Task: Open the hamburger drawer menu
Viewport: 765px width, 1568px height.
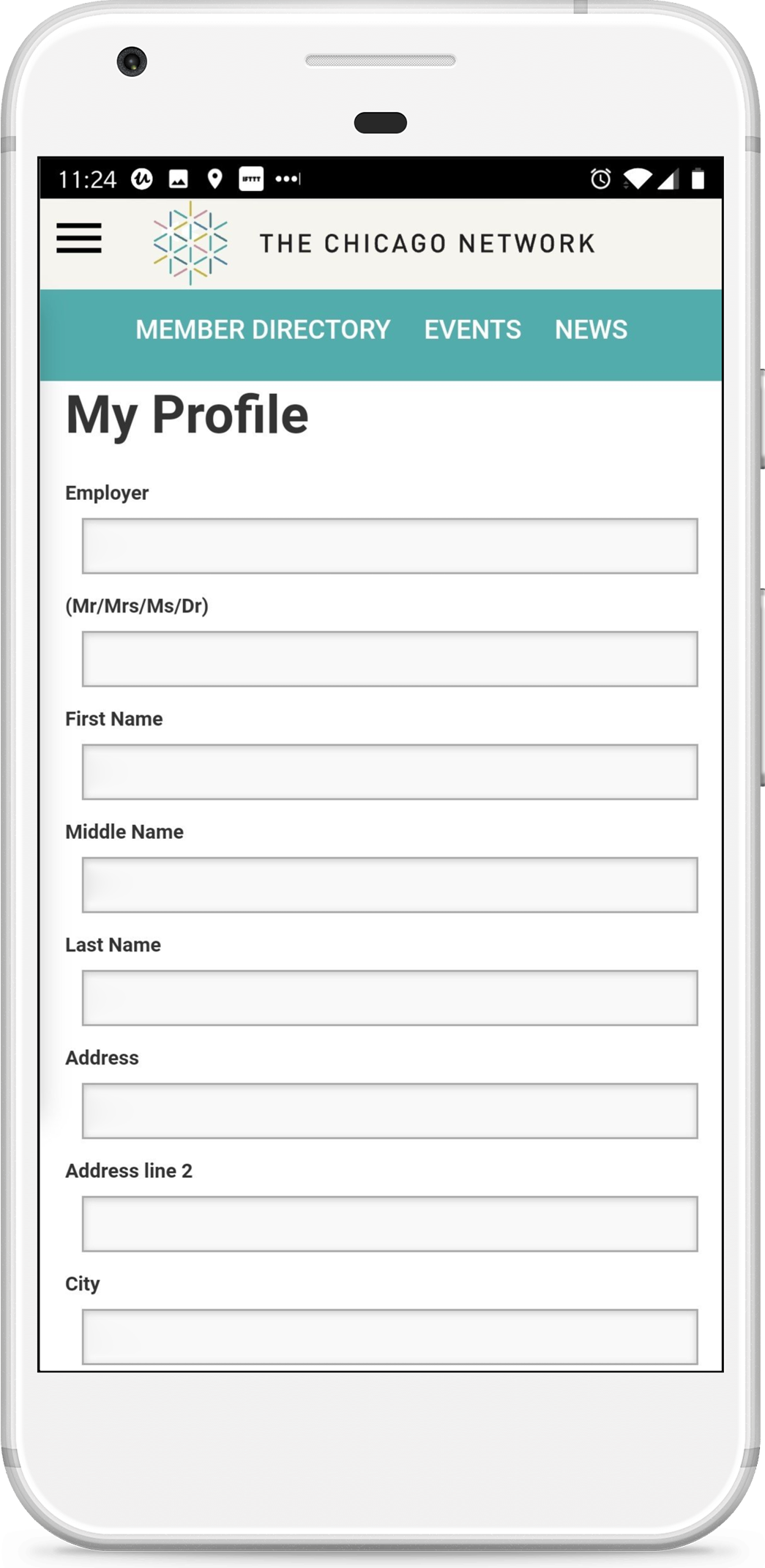Action: pos(79,239)
